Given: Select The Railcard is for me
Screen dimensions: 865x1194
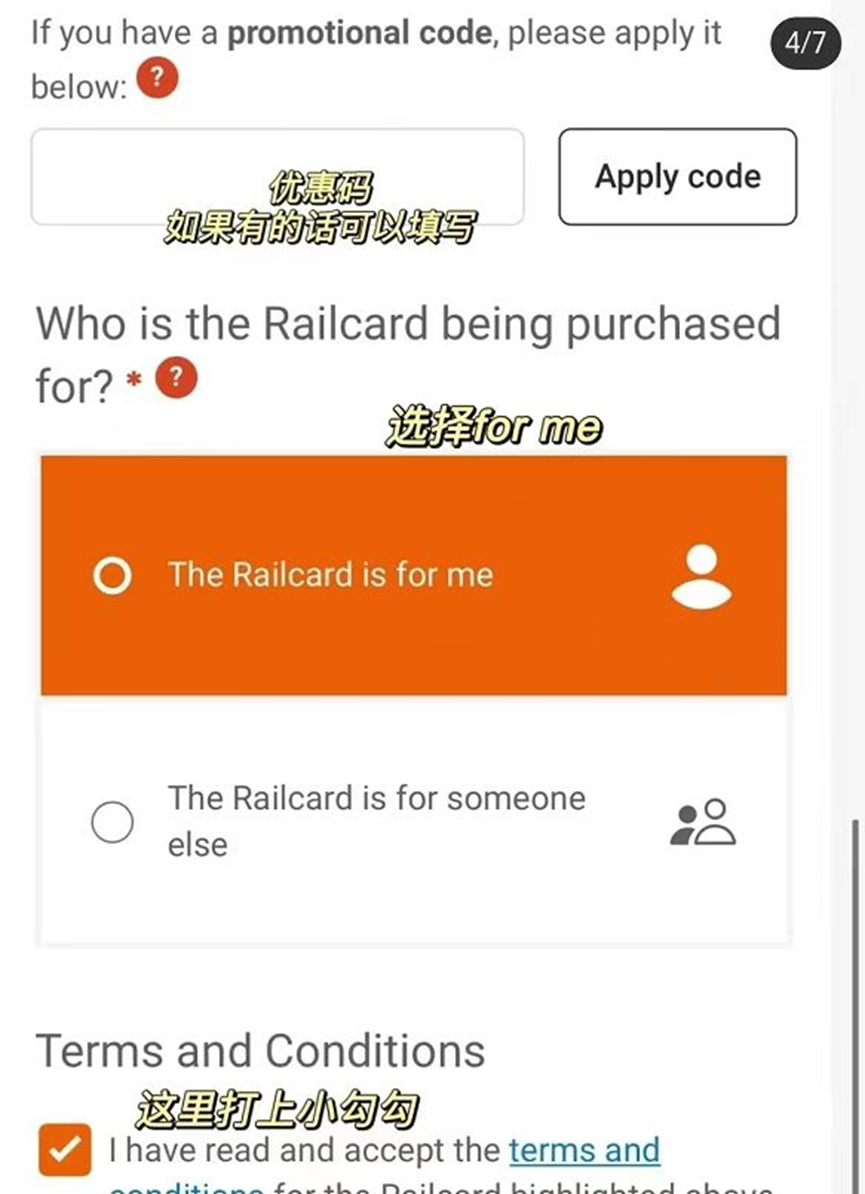Looking at the screenshot, I should click(x=413, y=575).
